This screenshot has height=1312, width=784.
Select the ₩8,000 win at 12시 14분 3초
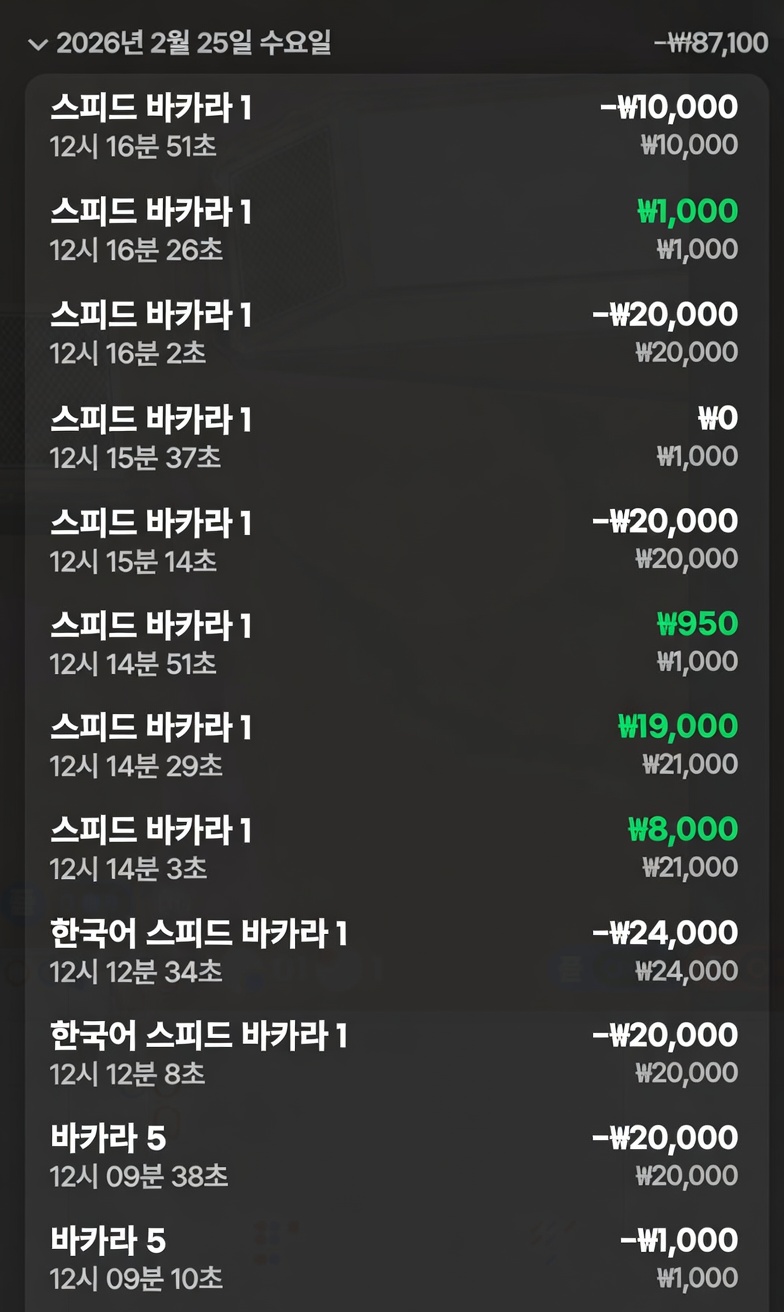tap(395, 849)
